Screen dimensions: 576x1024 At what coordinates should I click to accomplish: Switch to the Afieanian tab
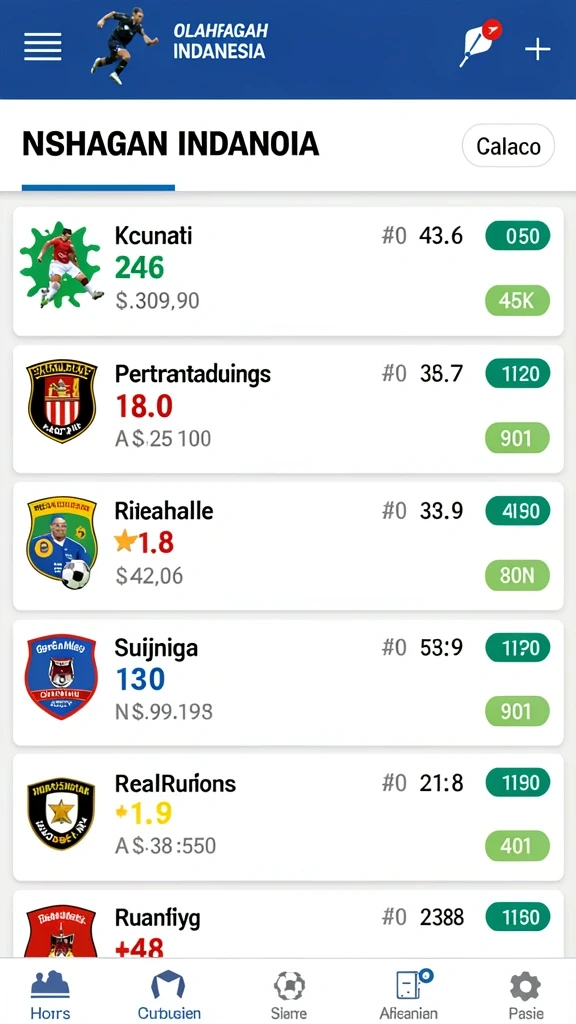(x=409, y=994)
